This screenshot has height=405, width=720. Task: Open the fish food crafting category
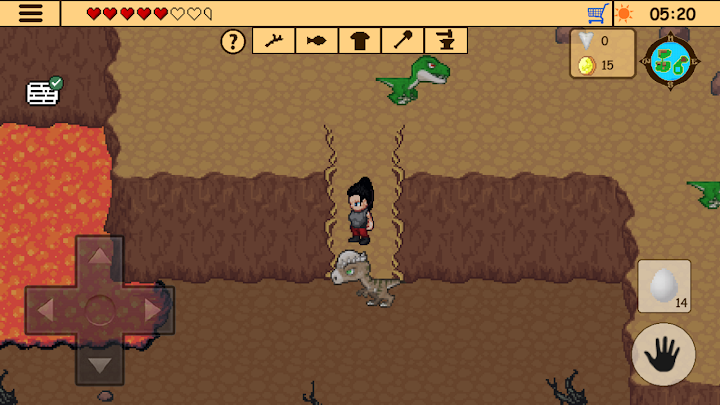316,41
